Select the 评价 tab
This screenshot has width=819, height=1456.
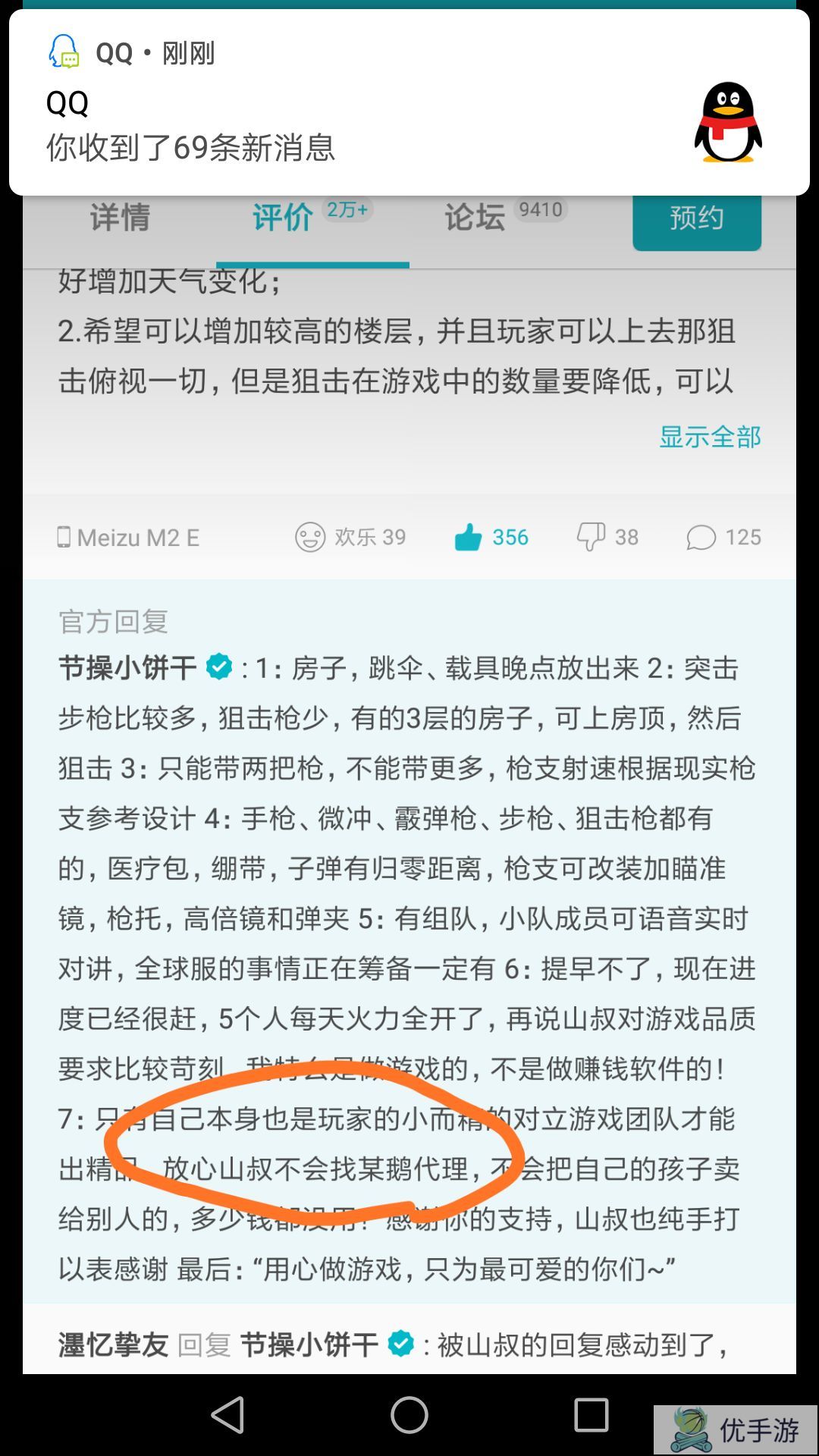click(x=283, y=218)
